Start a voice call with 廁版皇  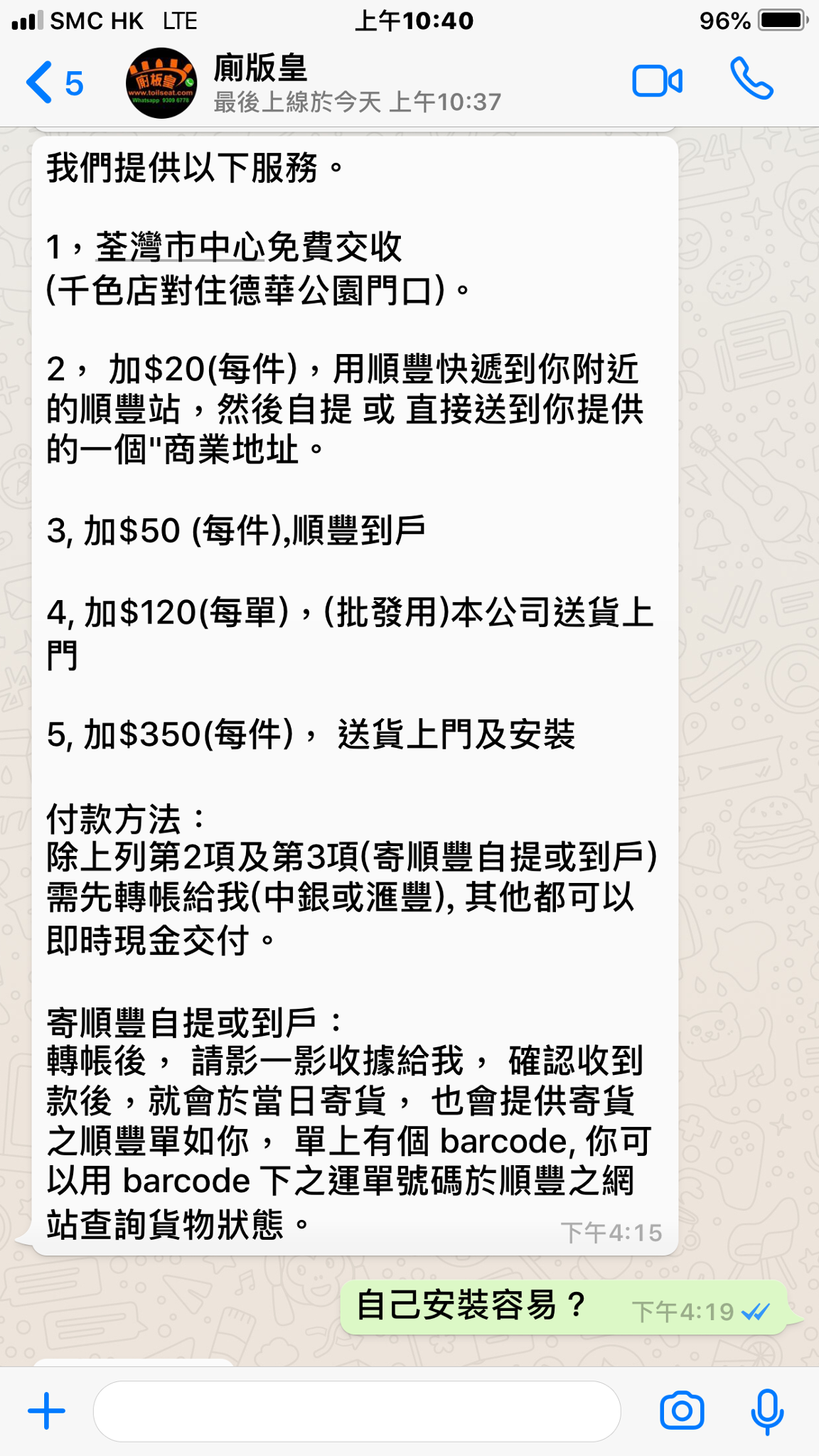(751, 79)
